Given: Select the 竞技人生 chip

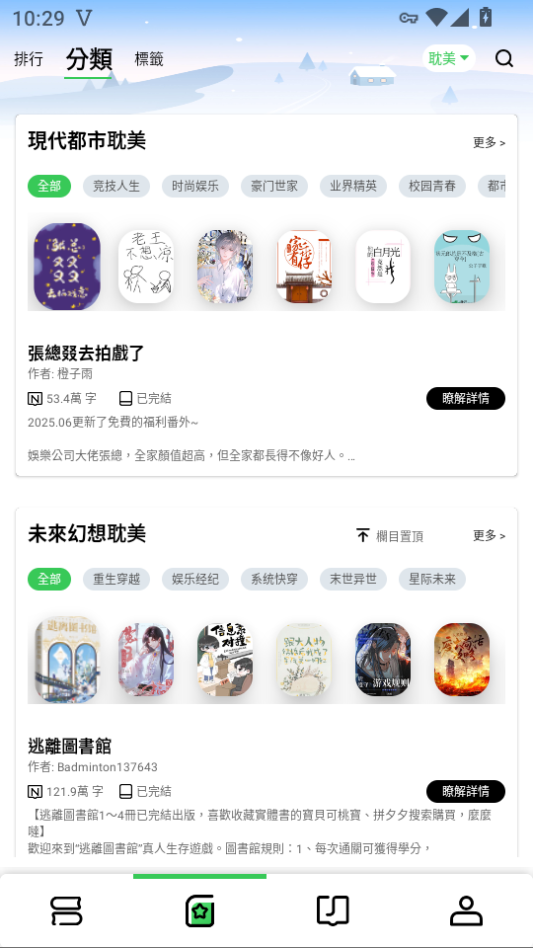Looking at the screenshot, I should click(116, 186).
